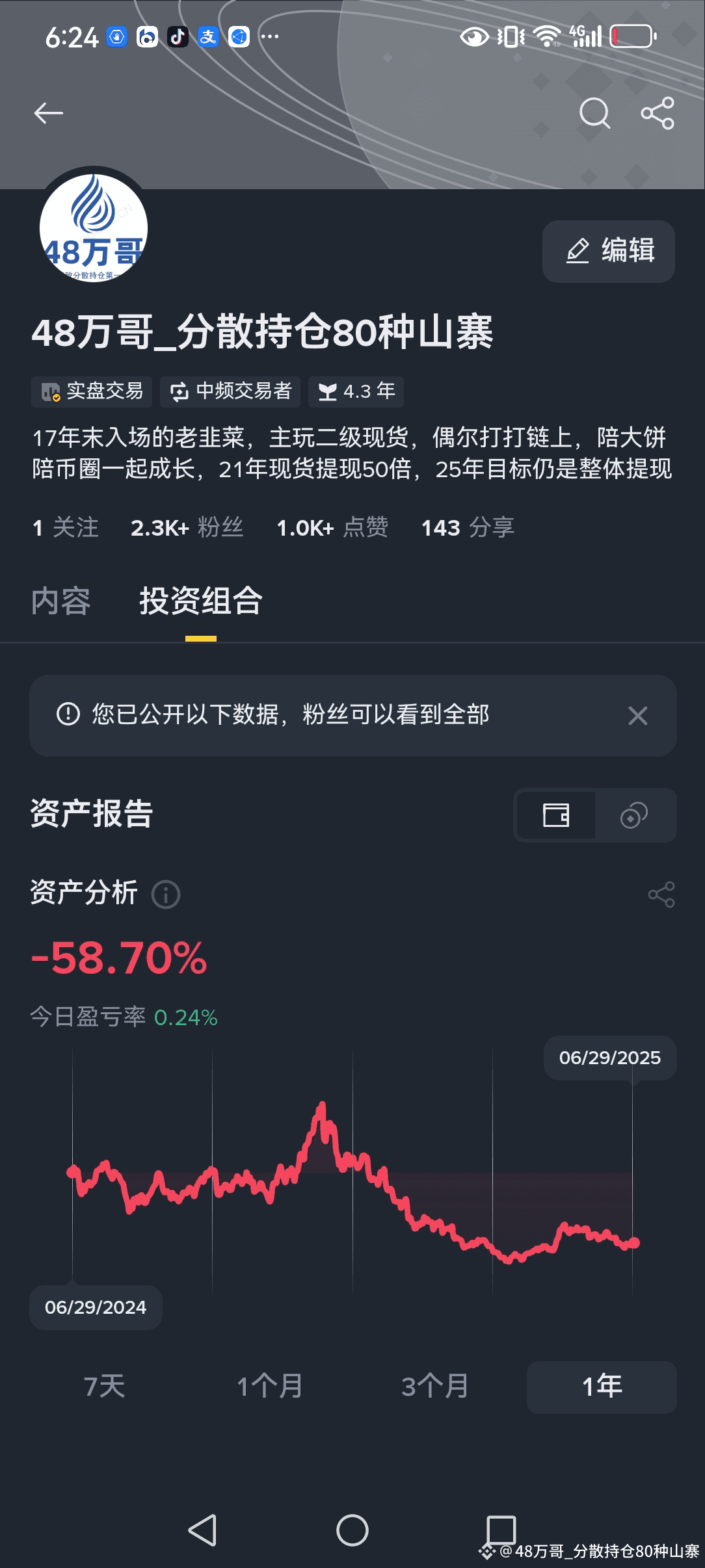Switch to the coins view in 资产报告
The height and width of the screenshot is (1568, 705).
(x=634, y=815)
